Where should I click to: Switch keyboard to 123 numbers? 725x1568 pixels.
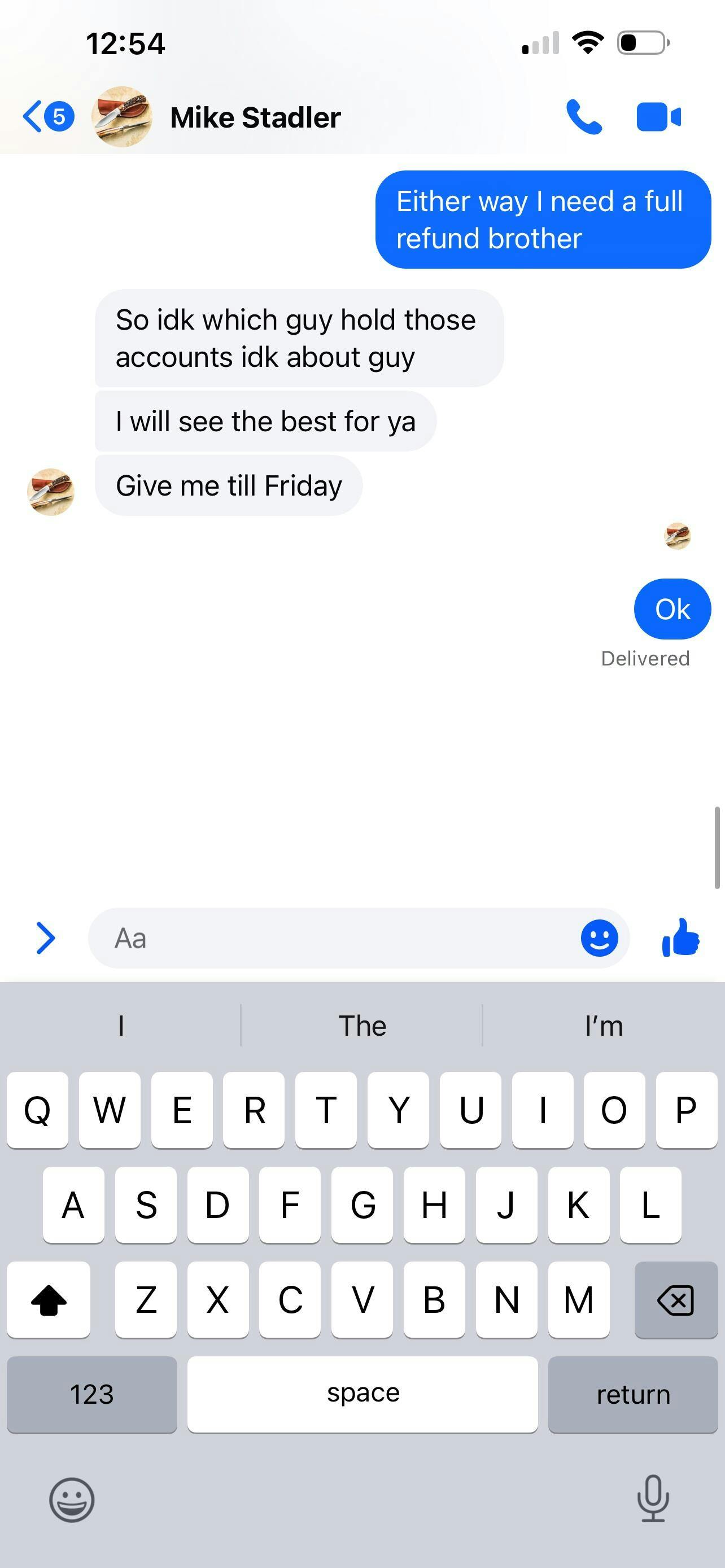(x=92, y=1394)
